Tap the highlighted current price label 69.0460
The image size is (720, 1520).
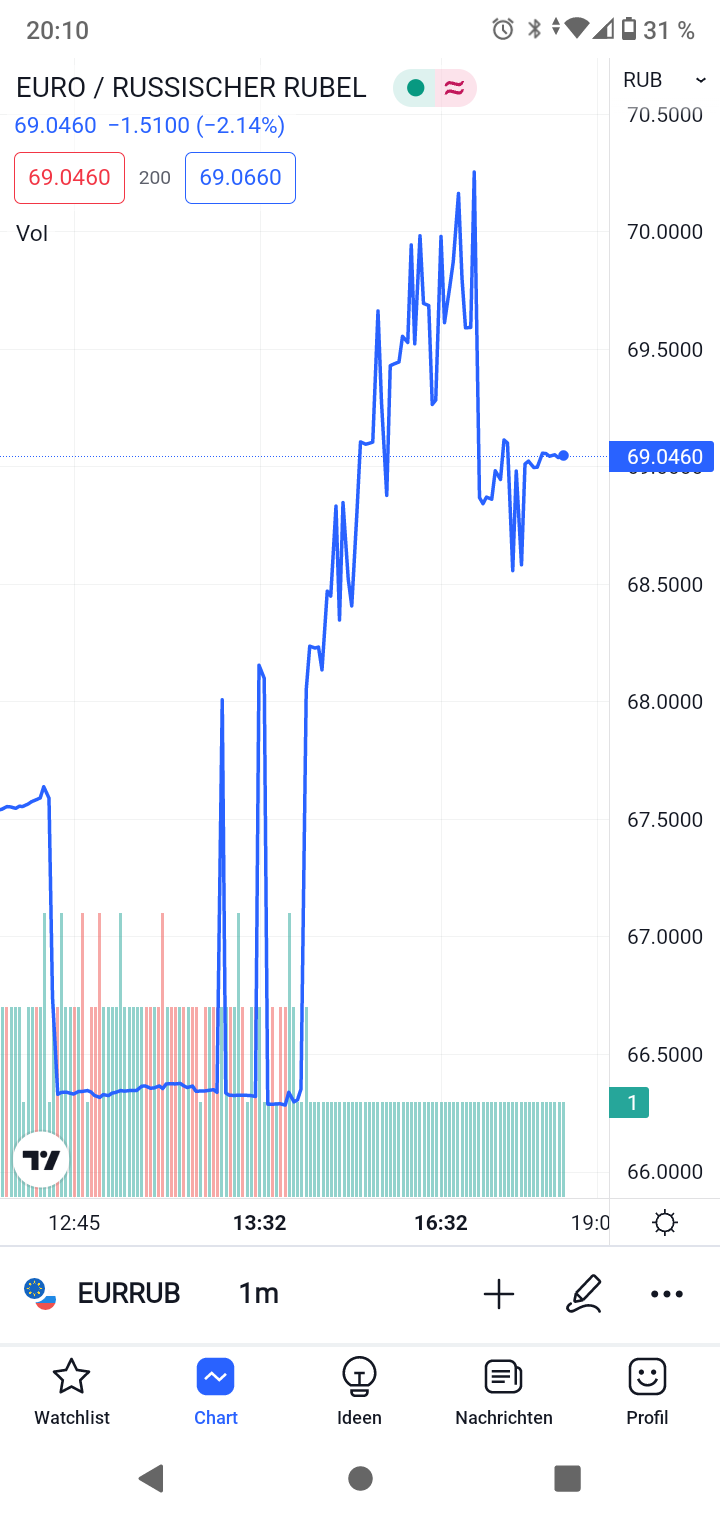[663, 456]
